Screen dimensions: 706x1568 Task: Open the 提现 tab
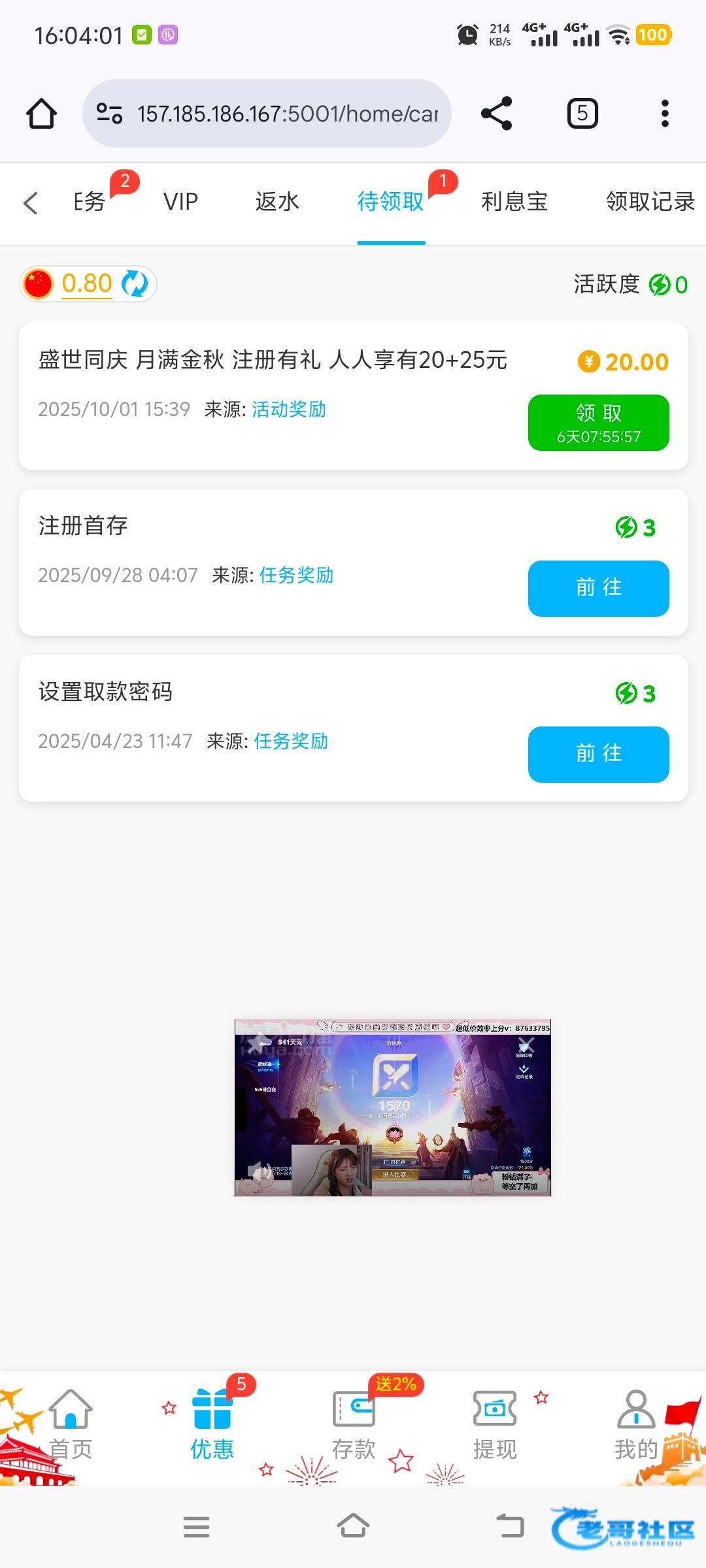pyautogui.click(x=495, y=1426)
